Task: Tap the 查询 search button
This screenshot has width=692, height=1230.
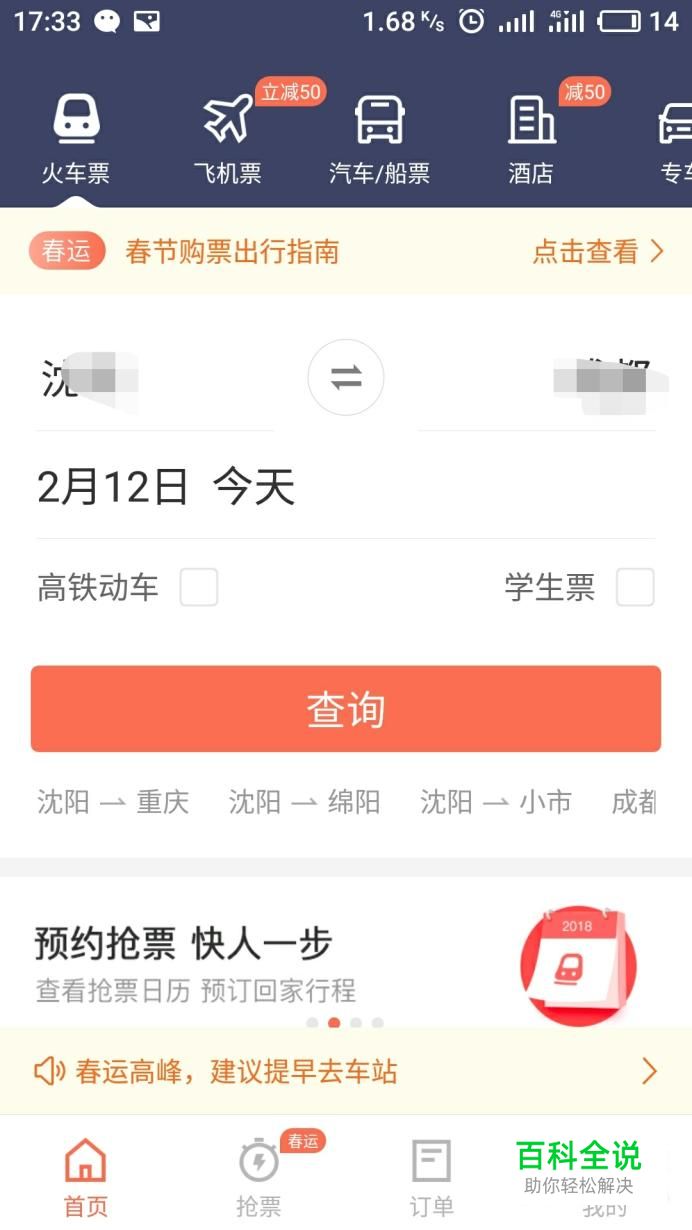Action: pos(346,709)
